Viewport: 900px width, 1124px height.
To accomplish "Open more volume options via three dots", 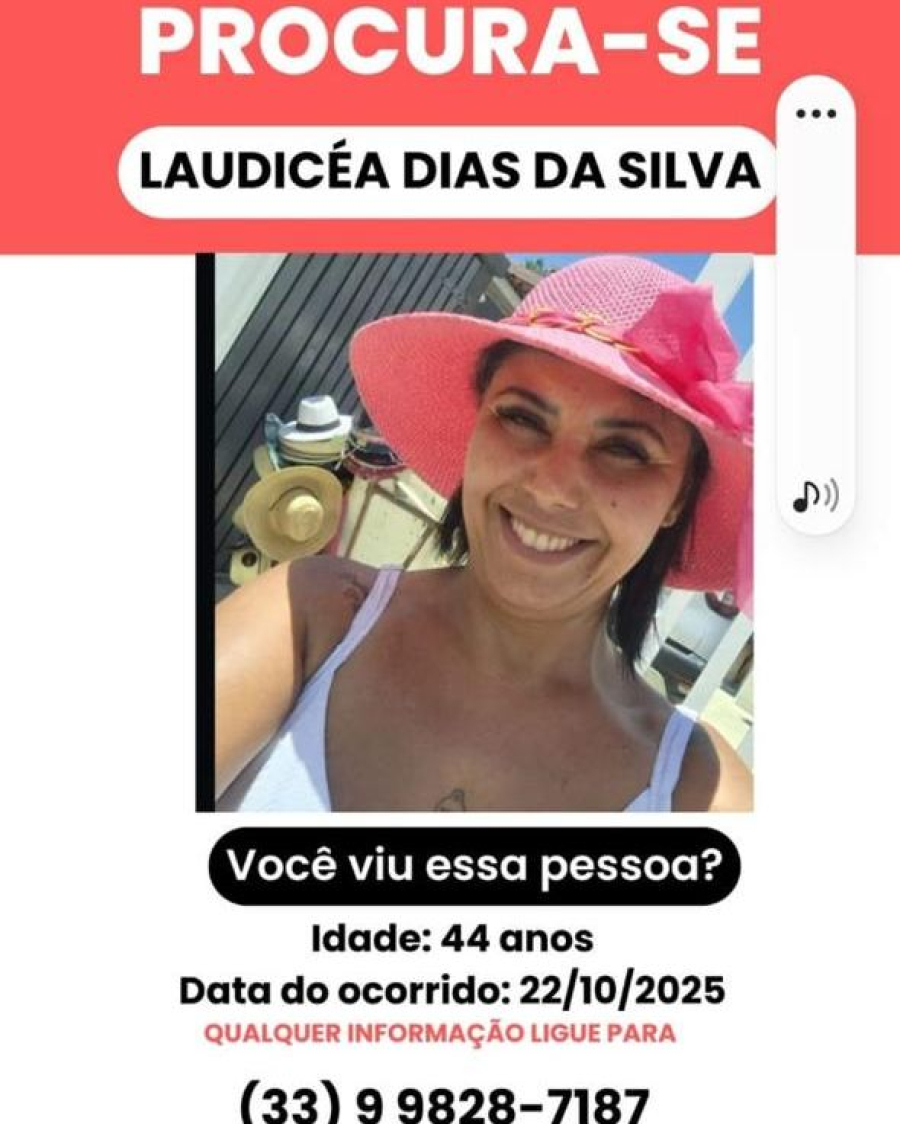I will [x=816, y=113].
